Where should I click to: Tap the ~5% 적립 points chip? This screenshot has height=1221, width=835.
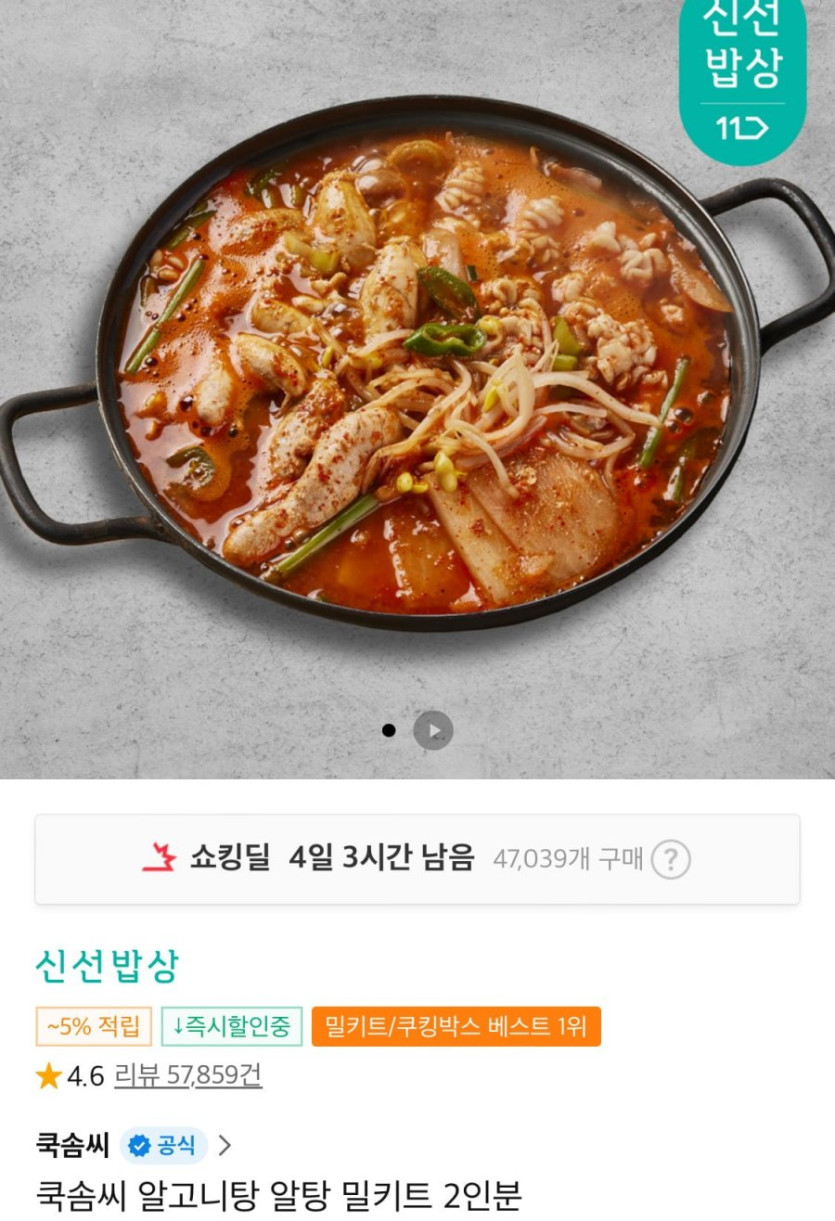tap(94, 1026)
